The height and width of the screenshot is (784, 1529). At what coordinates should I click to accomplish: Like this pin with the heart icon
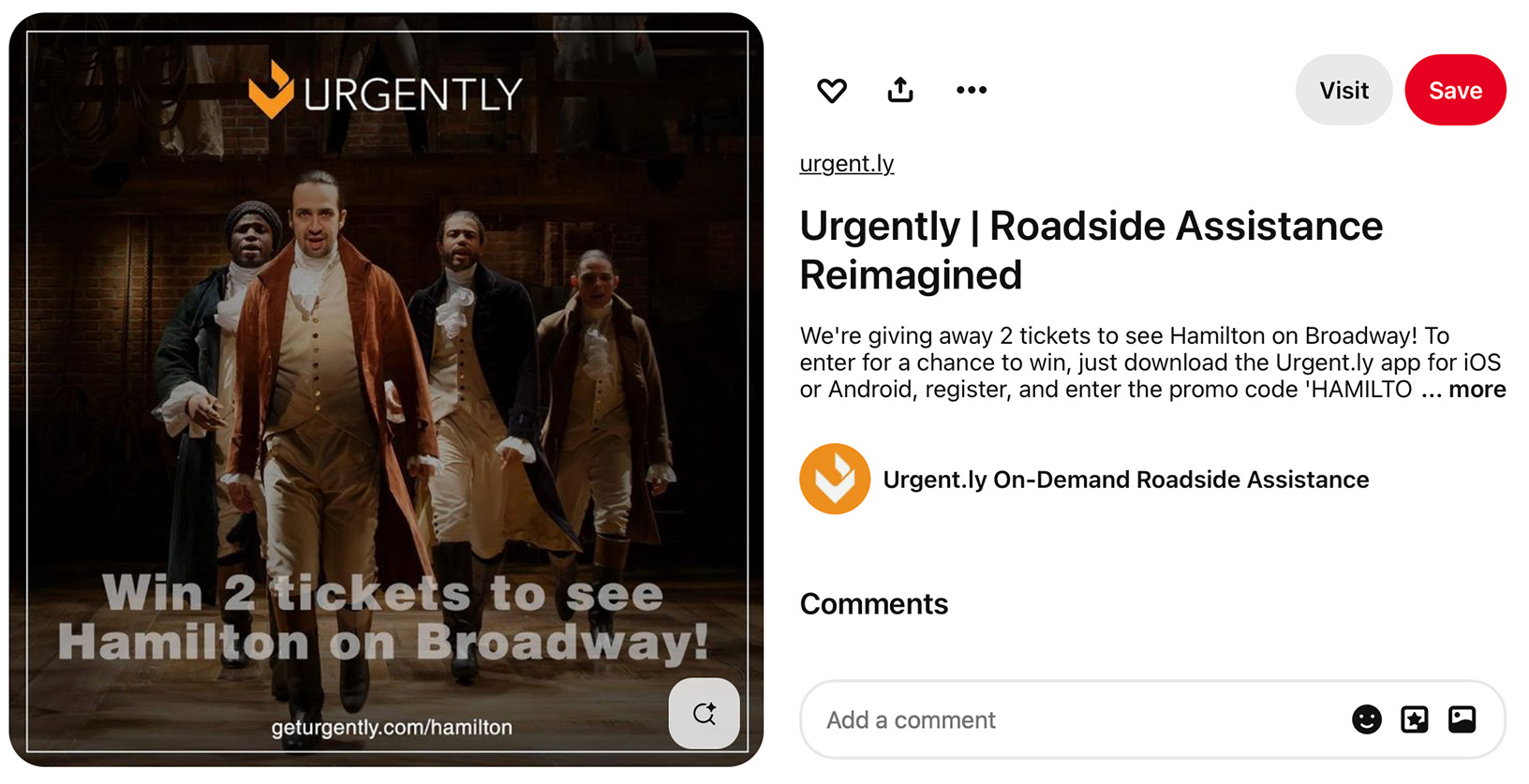831,91
